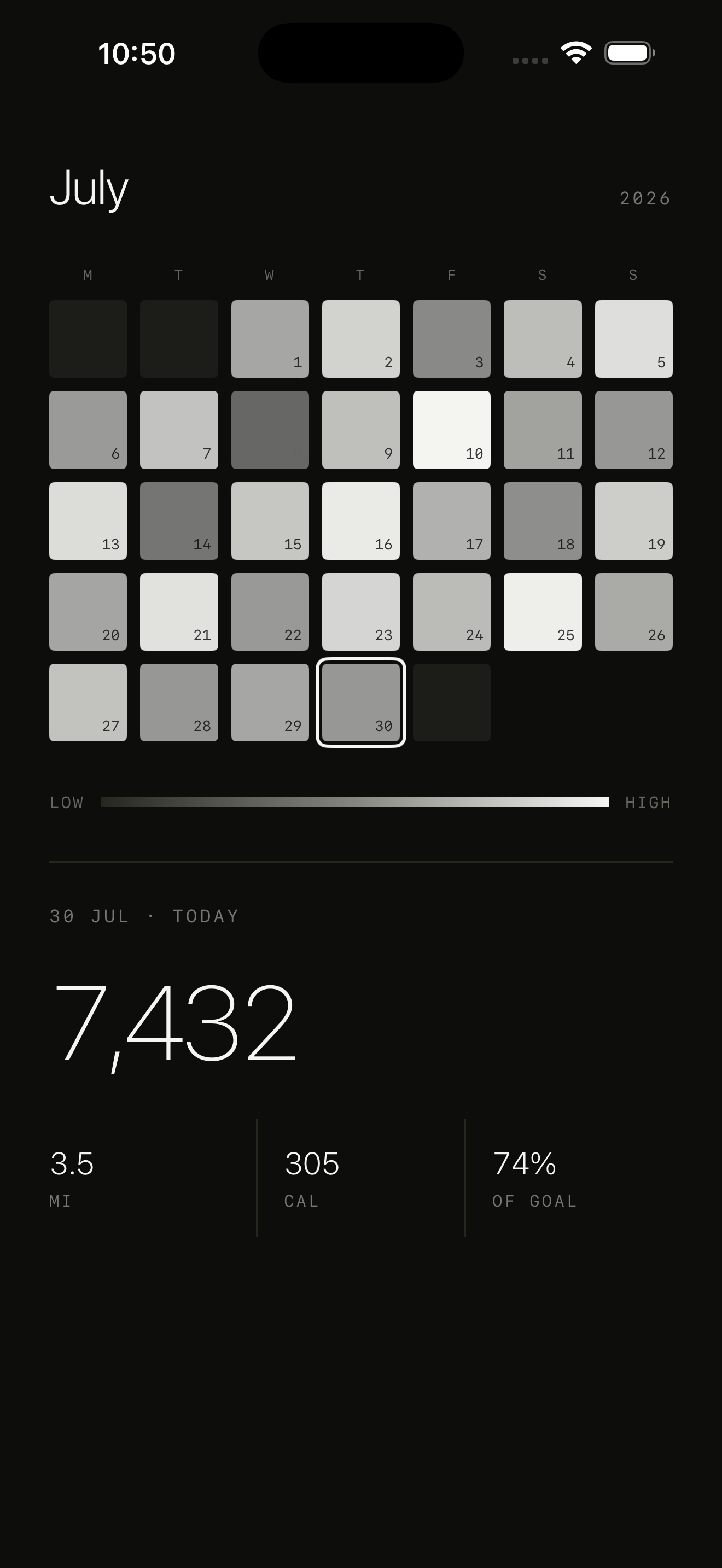Choose July 21 on the grid
The height and width of the screenshot is (1568, 722).
179,611
